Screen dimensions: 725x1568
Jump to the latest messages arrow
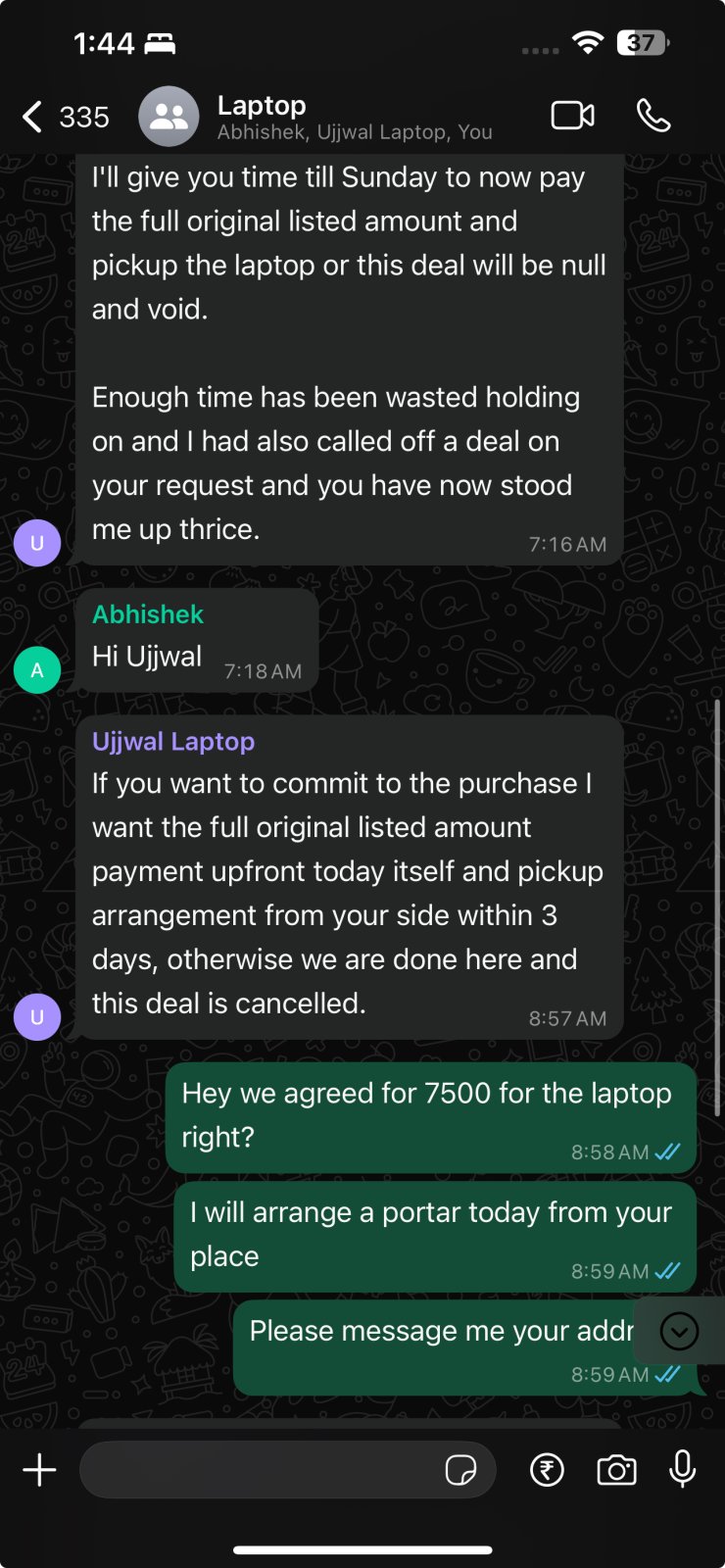pyautogui.click(x=679, y=1331)
